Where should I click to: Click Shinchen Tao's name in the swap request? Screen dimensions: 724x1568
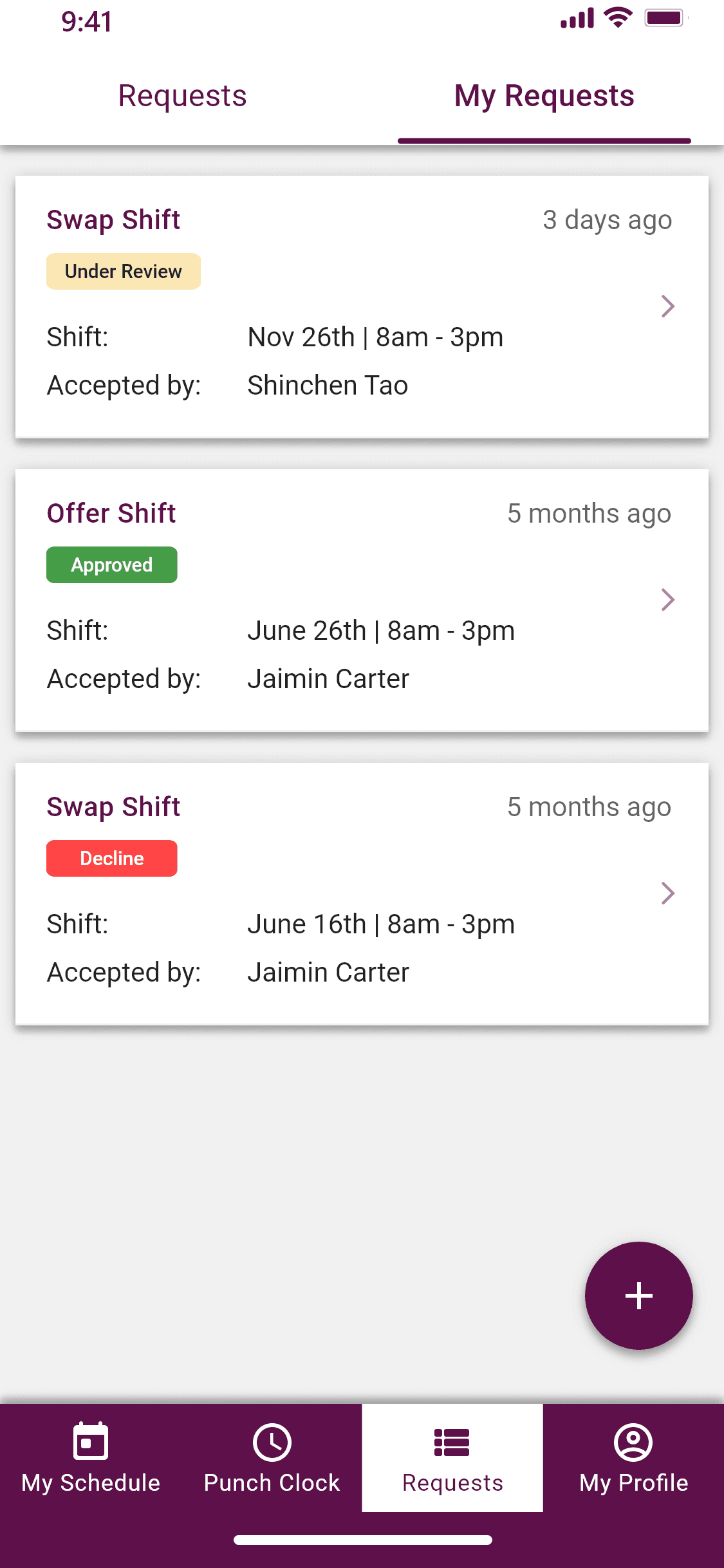pyautogui.click(x=327, y=385)
